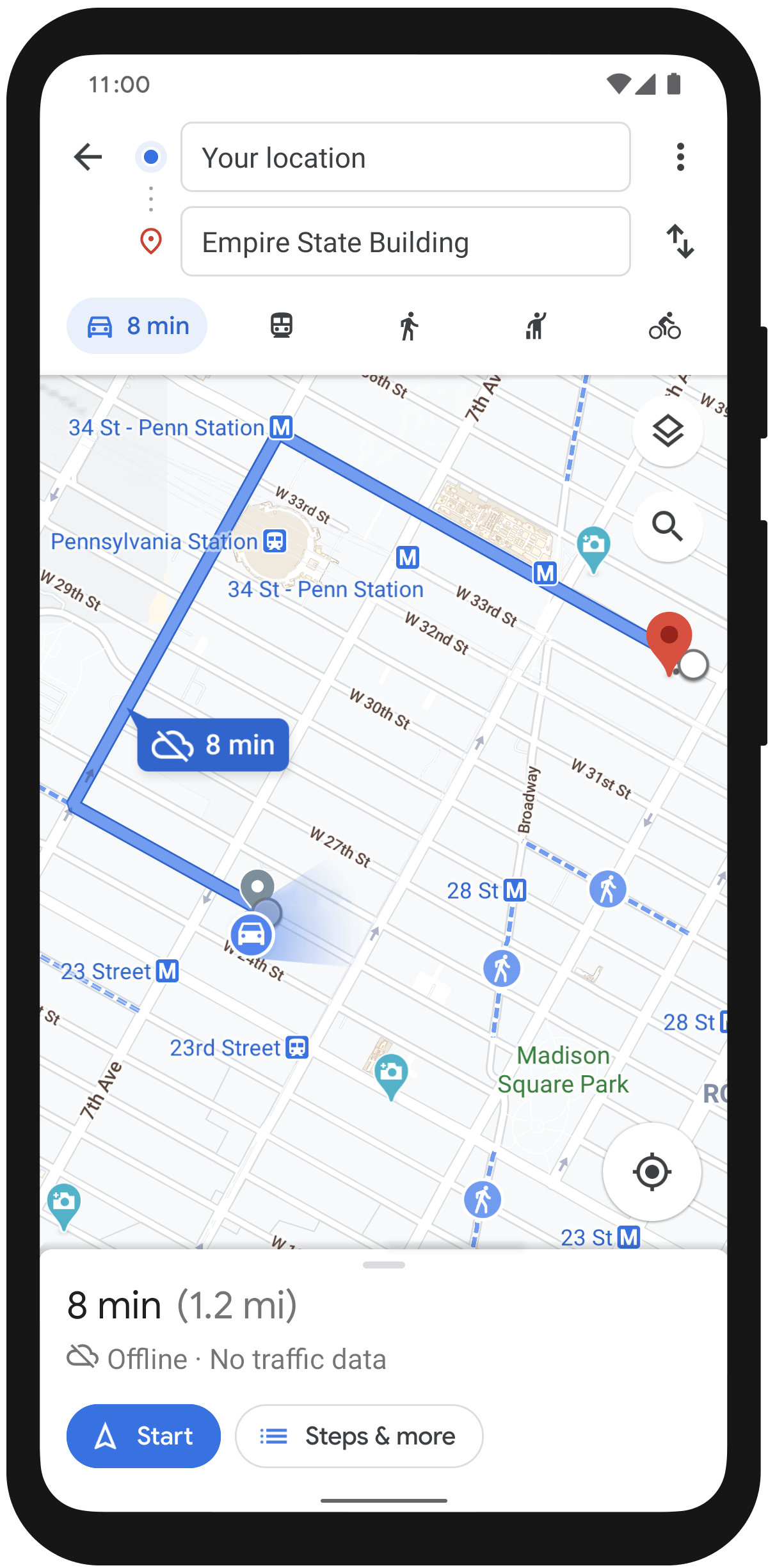Switch to walking directions

[x=408, y=326]
